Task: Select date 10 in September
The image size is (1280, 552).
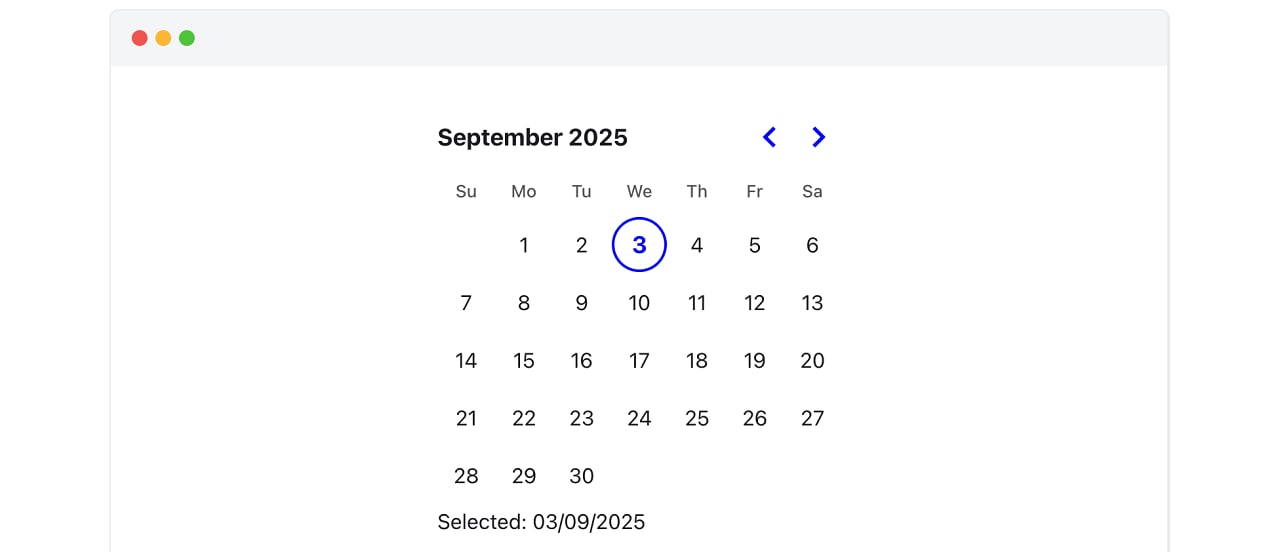Action: pyautogui.click(x=639, y=303)
